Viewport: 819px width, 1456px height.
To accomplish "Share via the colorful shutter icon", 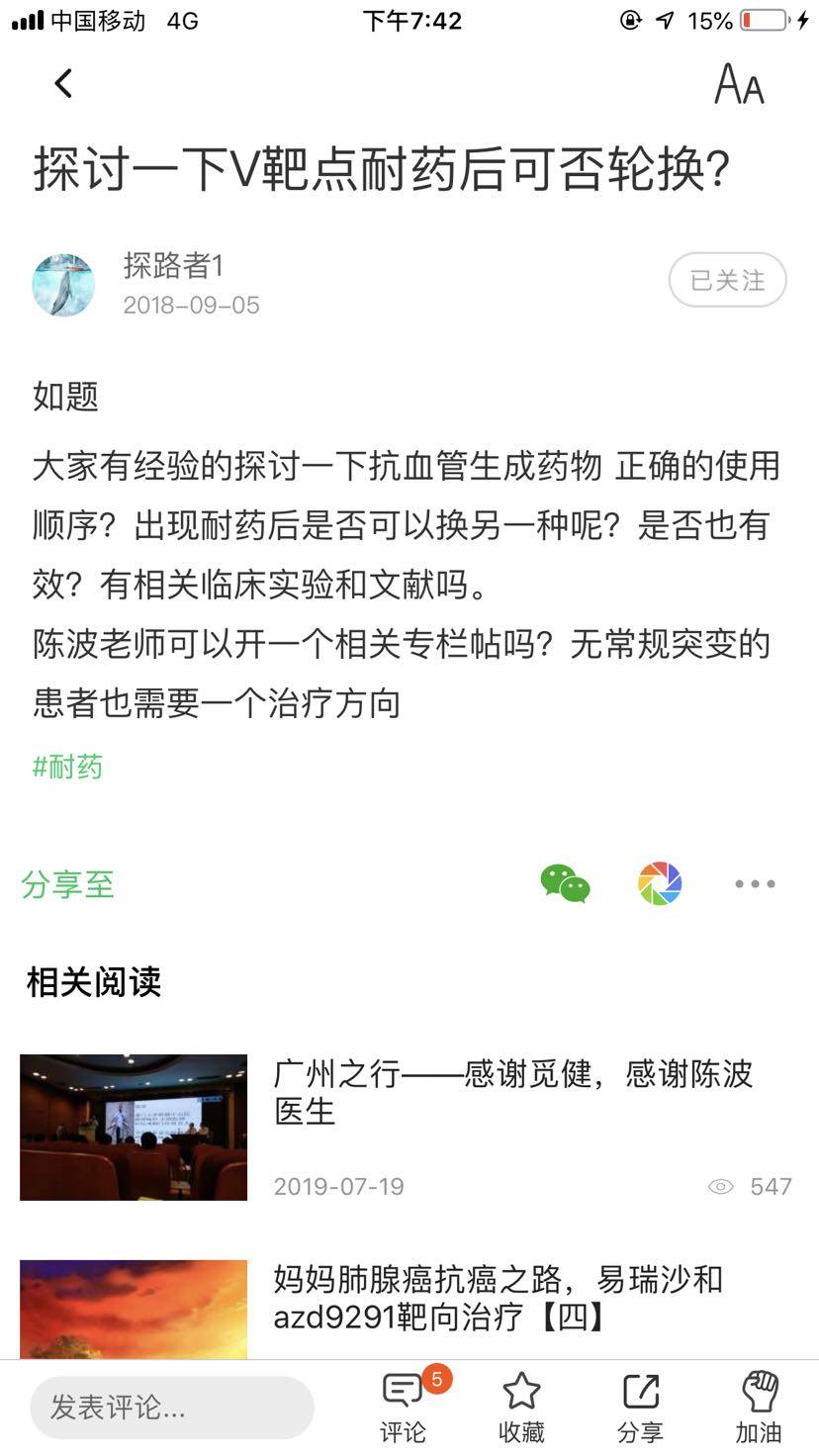I will [x=660, y=883].
